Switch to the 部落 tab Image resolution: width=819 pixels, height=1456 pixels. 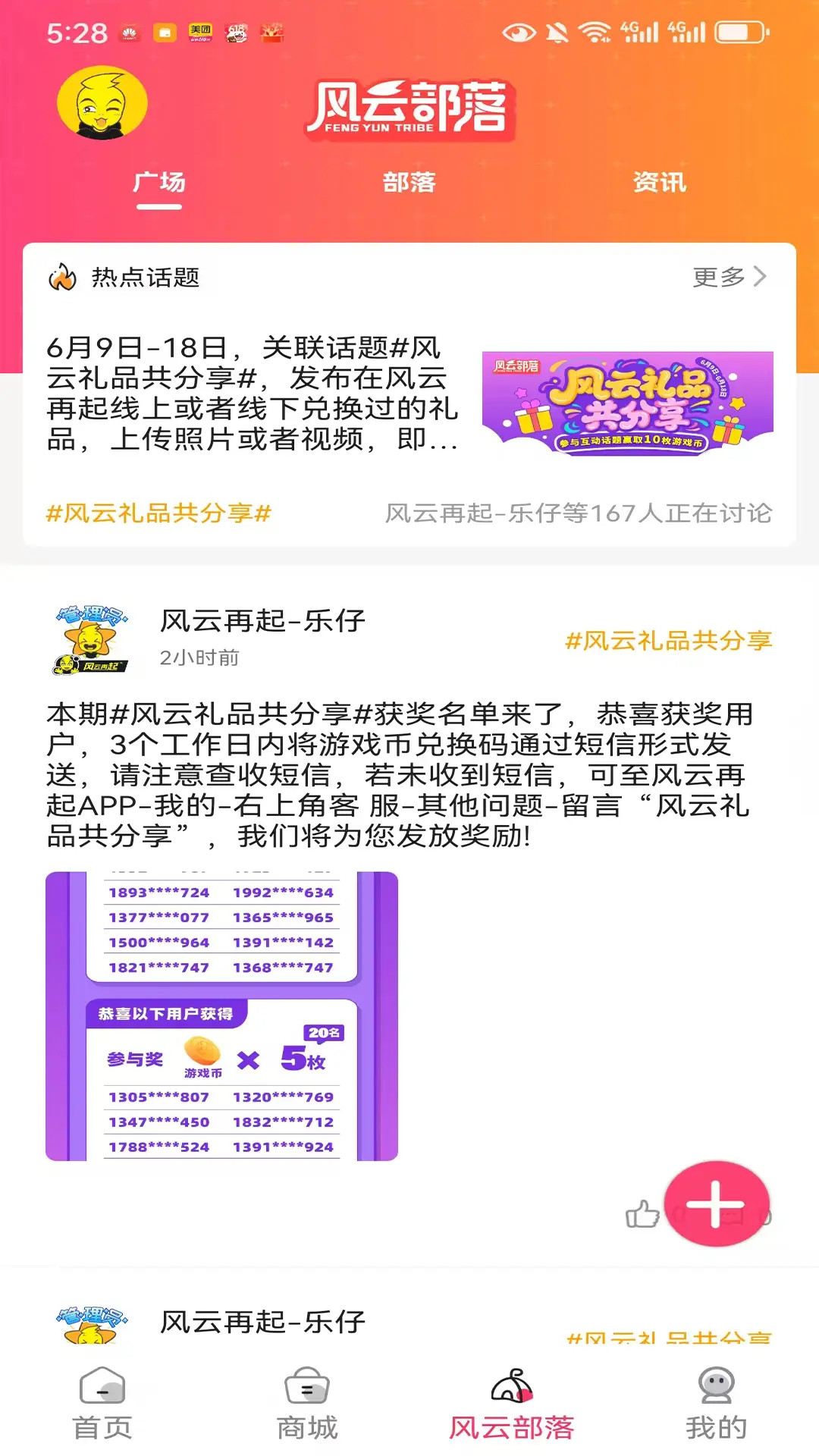pos(409,183)
